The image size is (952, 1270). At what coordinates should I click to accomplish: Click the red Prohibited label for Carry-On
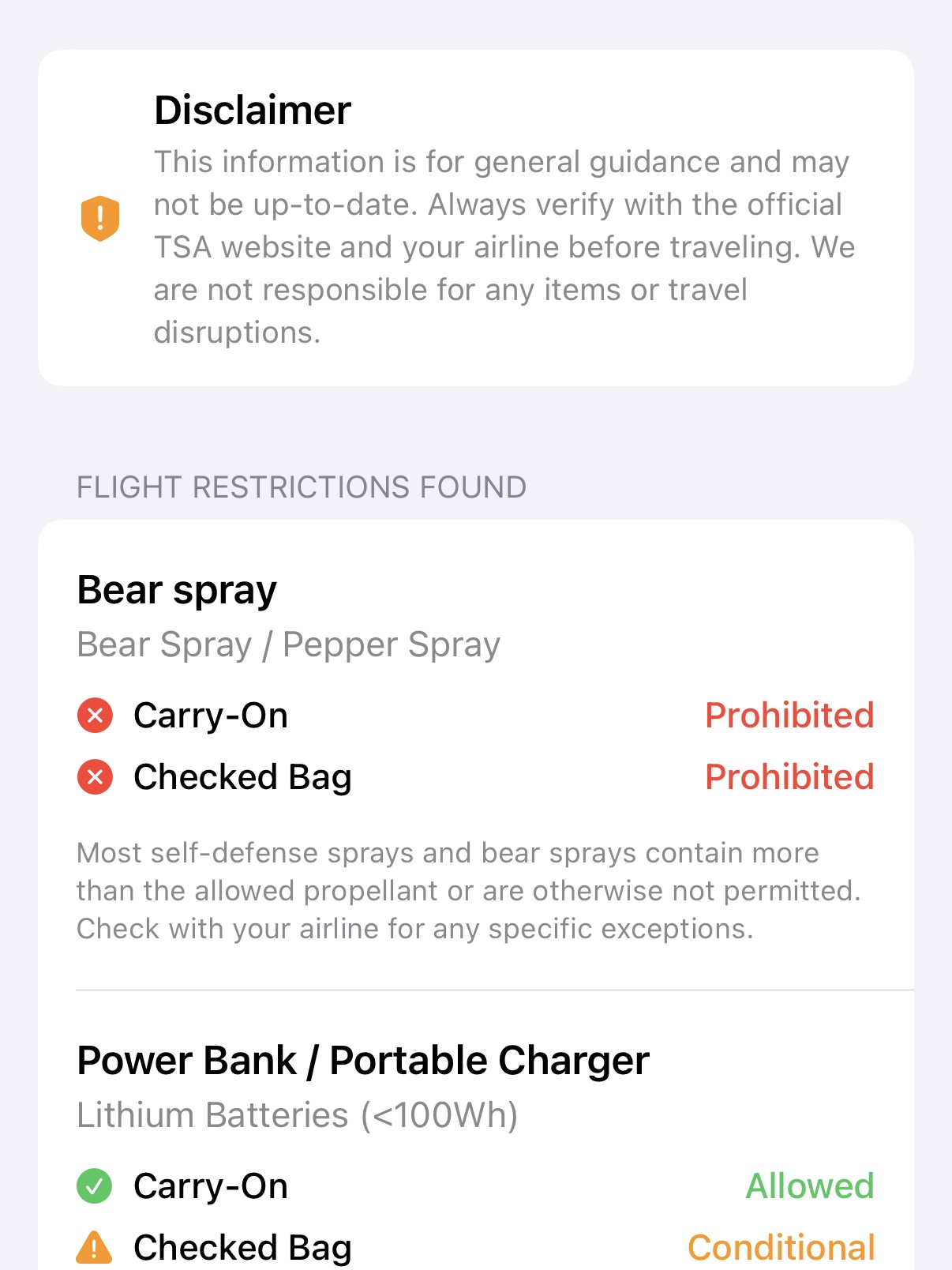pyautogui.click(x=790, y=716)
